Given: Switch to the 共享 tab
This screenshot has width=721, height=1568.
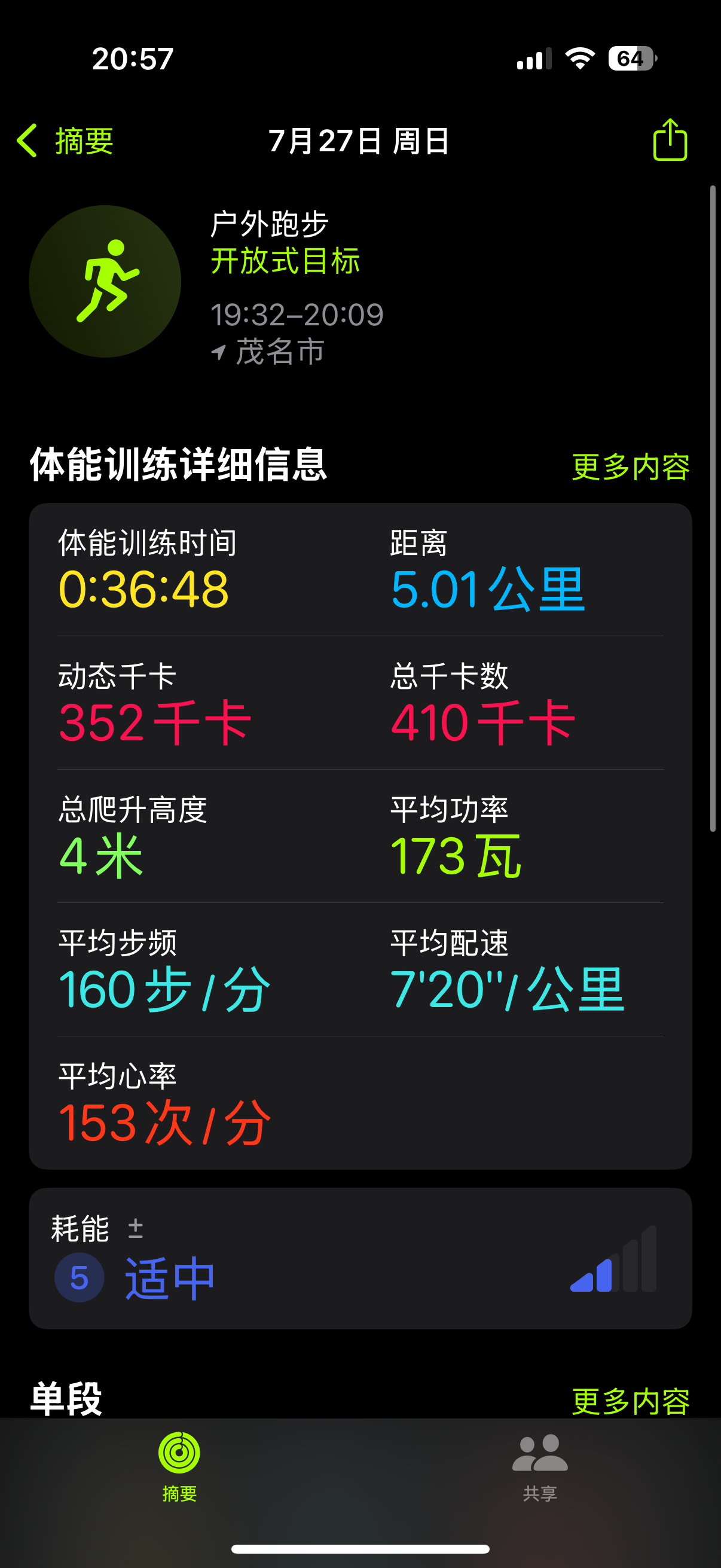Looking at the screenshot, I should 540,1467.
